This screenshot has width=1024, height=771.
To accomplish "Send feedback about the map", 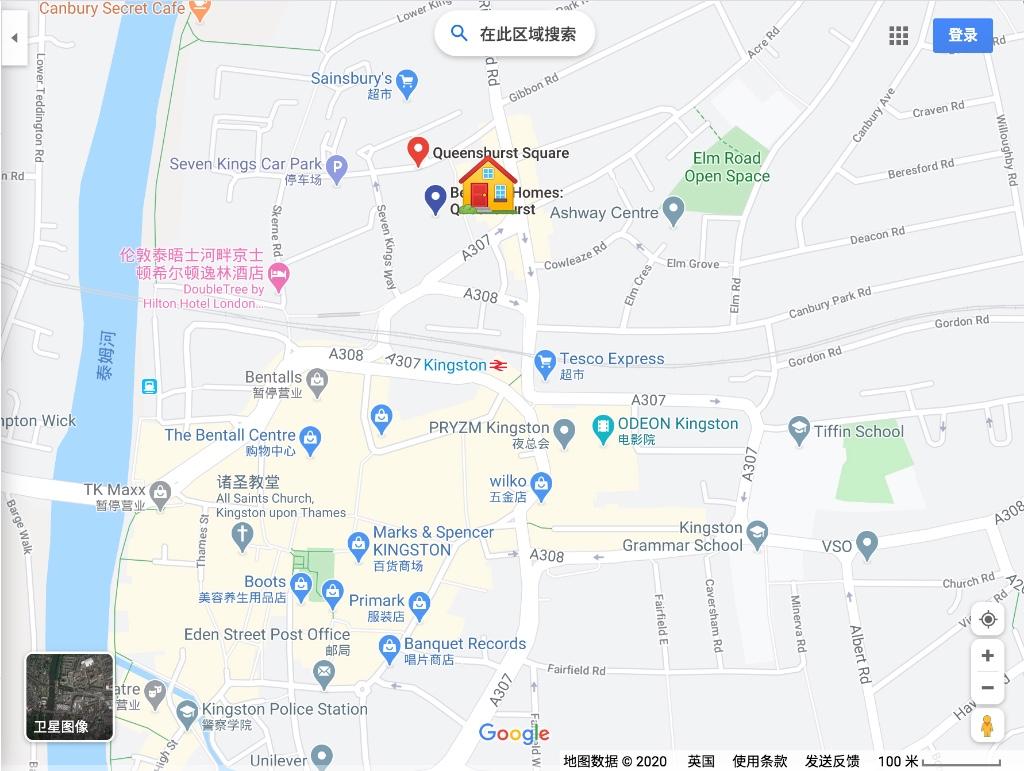I will point(831,761).
